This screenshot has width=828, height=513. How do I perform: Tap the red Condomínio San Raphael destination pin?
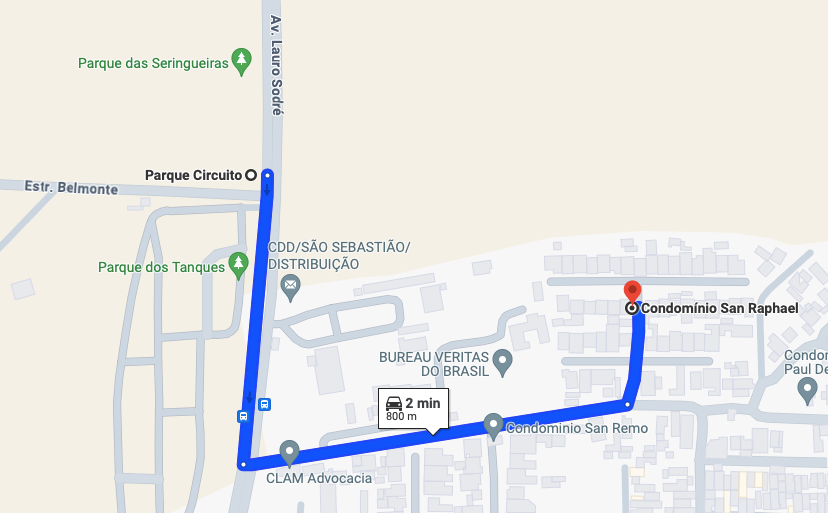pos(633,293)
